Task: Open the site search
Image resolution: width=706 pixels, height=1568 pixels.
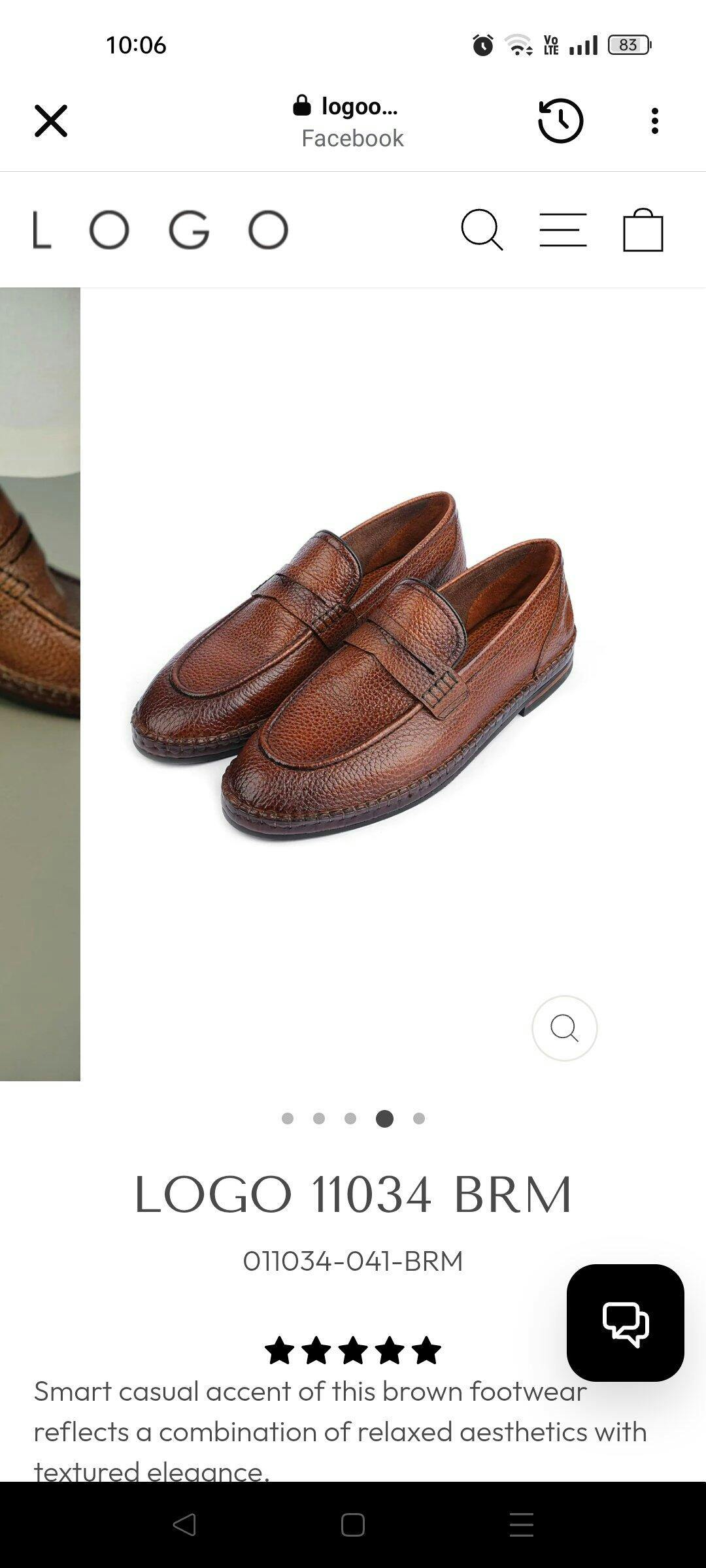Action: click(x=482, y=230)
